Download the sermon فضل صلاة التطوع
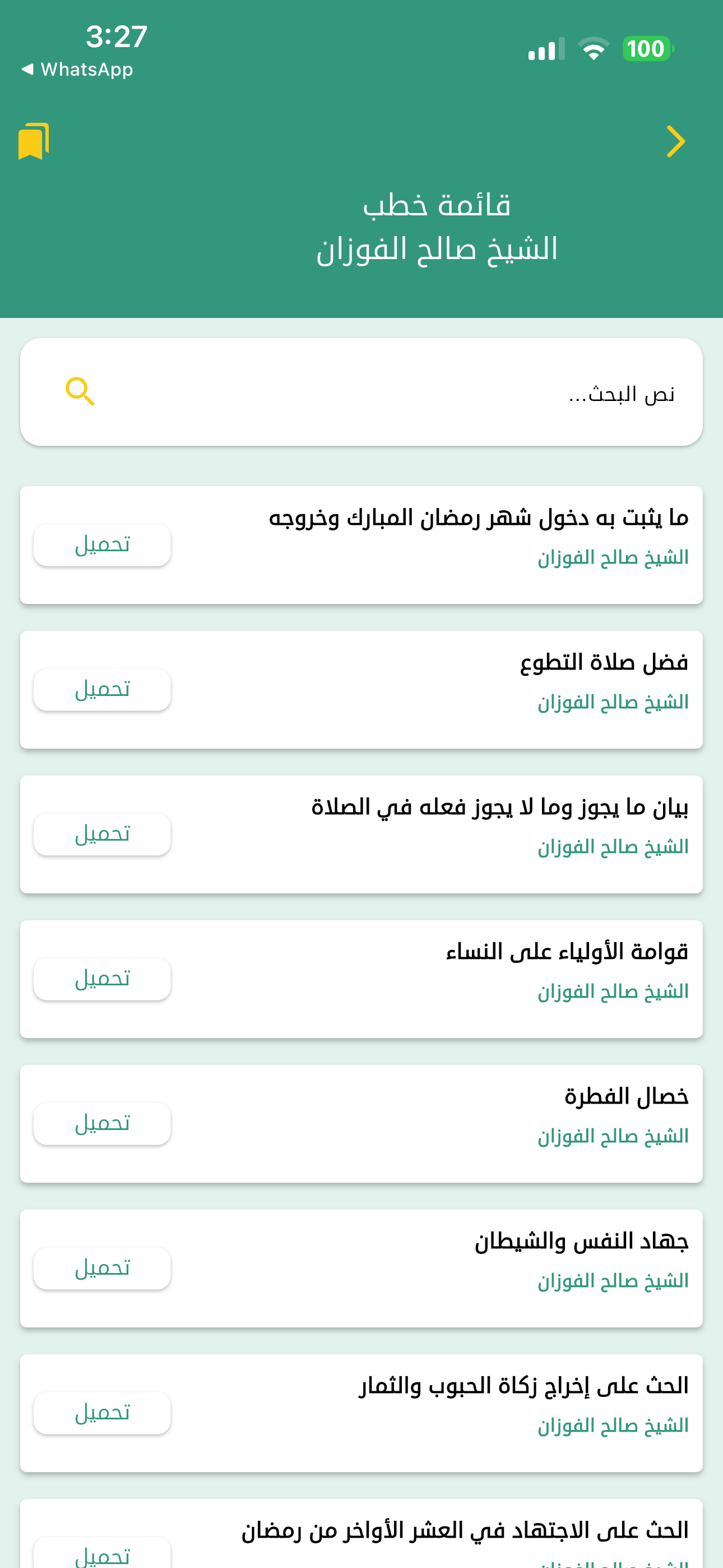This screenshot has height=1568, width=723. tap(102, 690)
